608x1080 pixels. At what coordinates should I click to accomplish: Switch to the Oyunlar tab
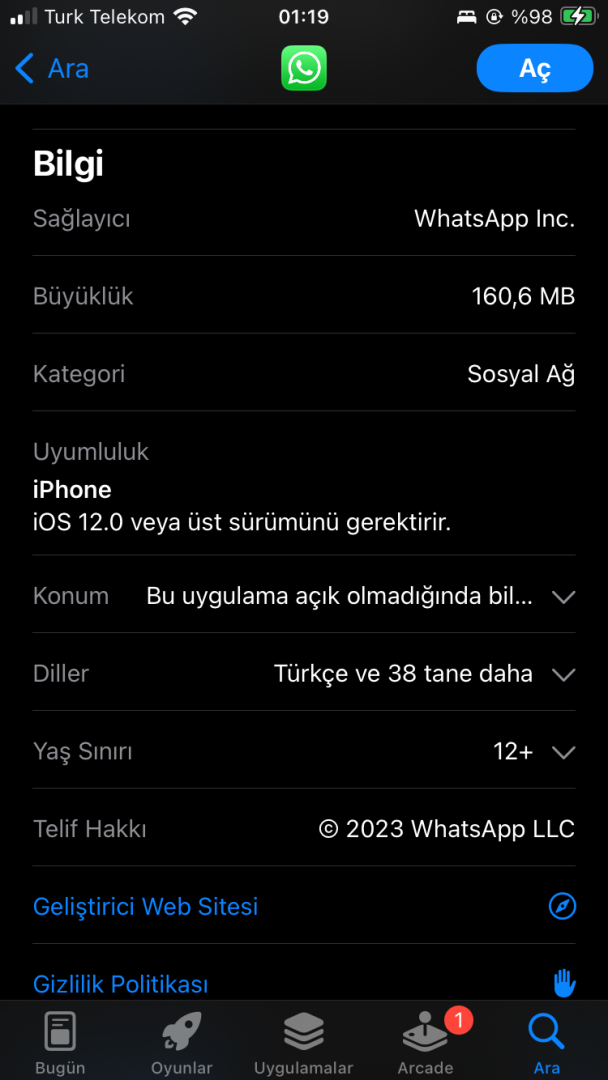[x=181, y=1042]
